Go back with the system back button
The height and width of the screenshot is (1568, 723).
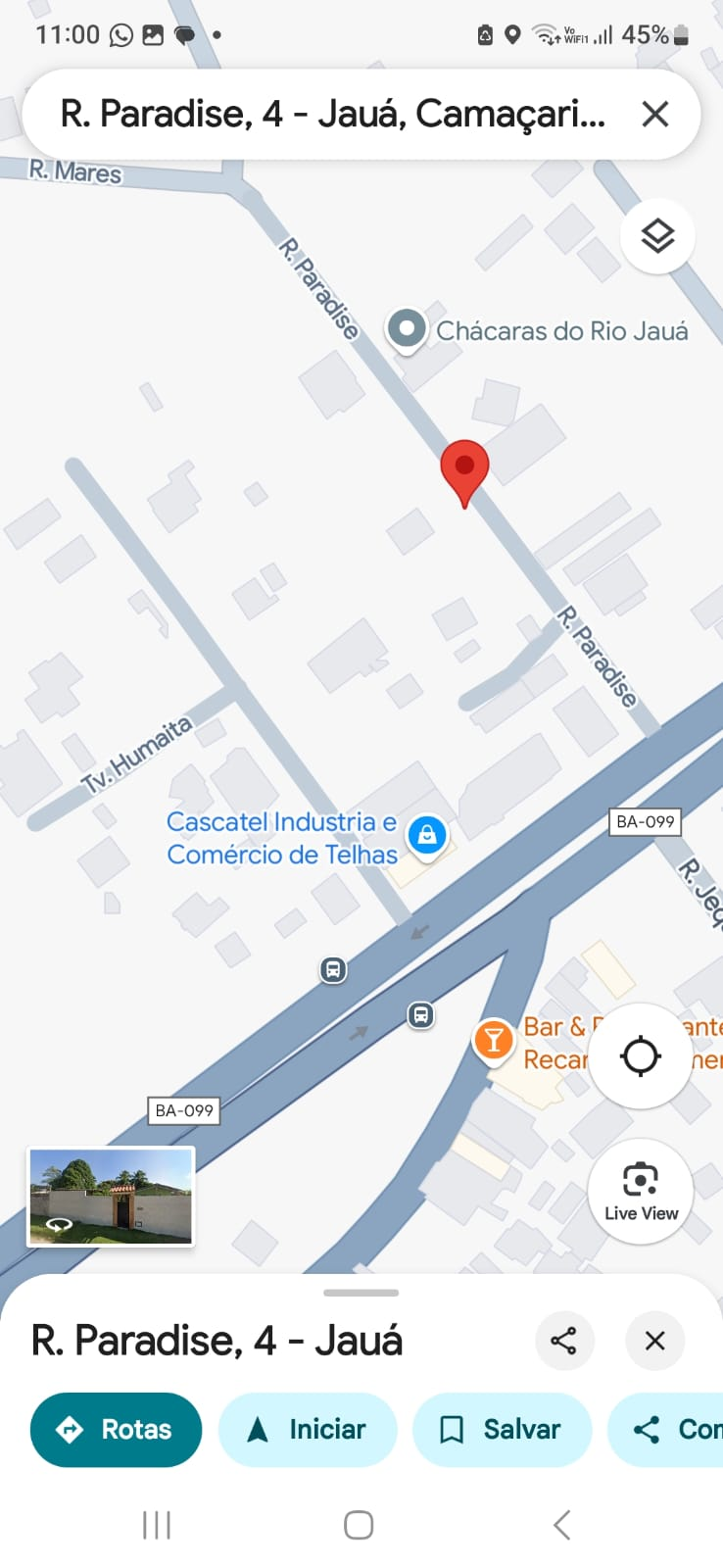pos(561,1525)
